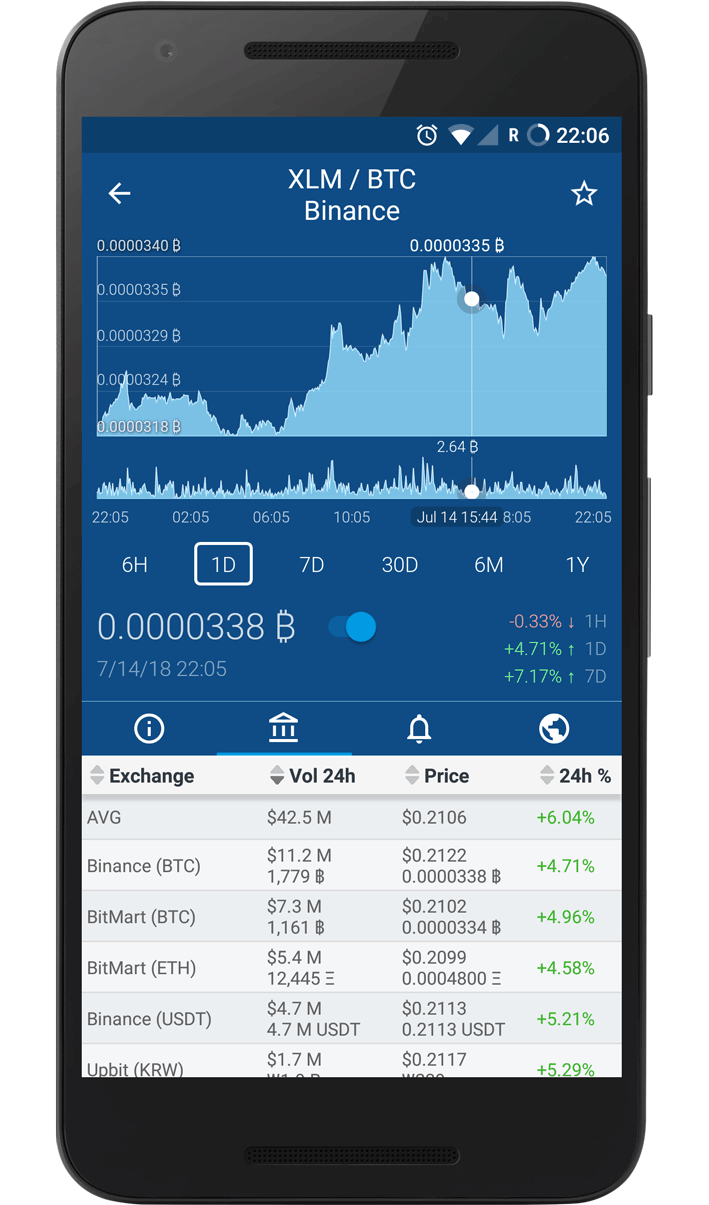
Task: Show the 1Y chart range
Action: tap(577, 565)
